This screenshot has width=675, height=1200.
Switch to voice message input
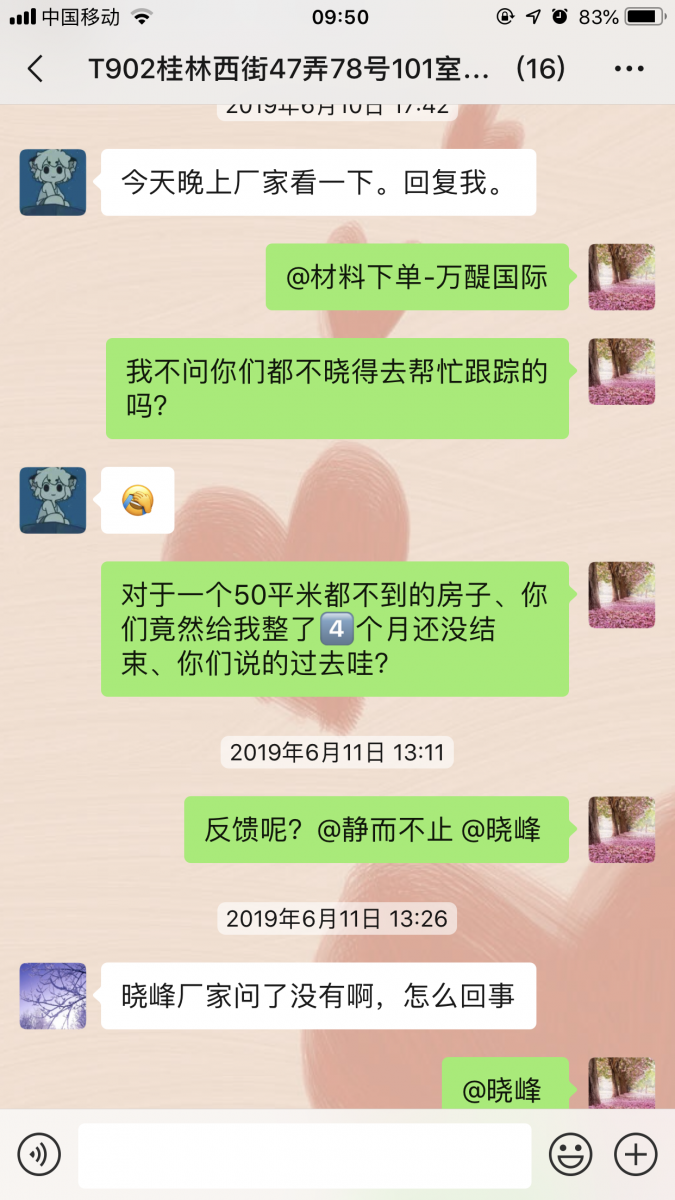[39, 1154]
